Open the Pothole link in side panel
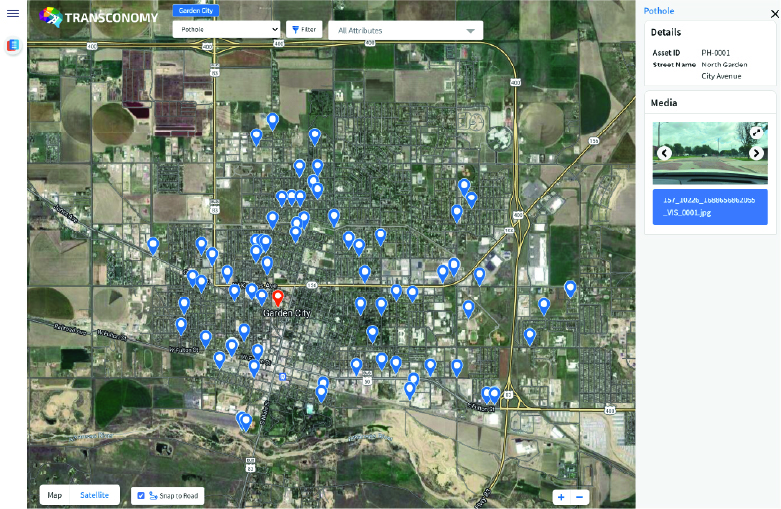Viewport: 781px width, 509px height. 658,11
